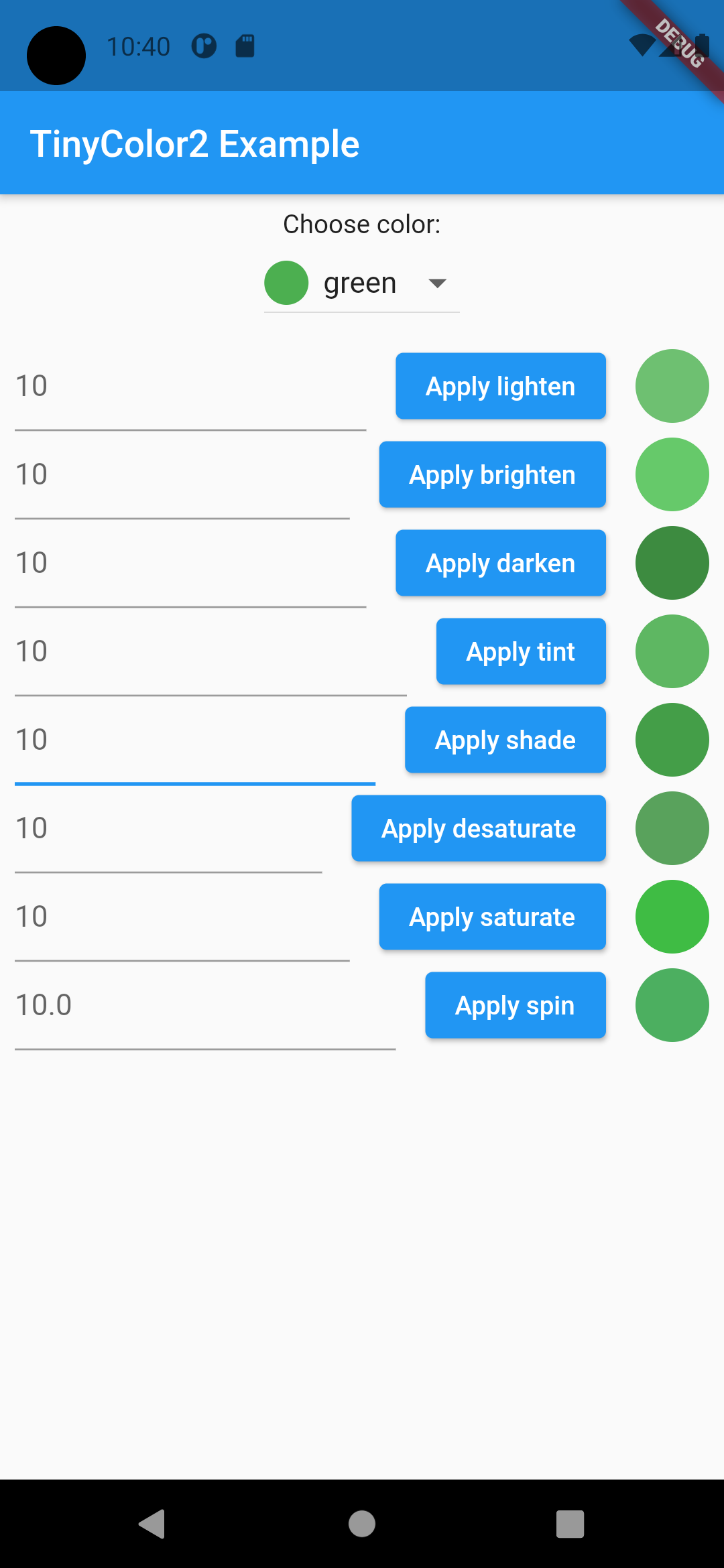This screenshot has height=1568, width=724.
Task: Apply the darken effect
Action: (500, 564)
